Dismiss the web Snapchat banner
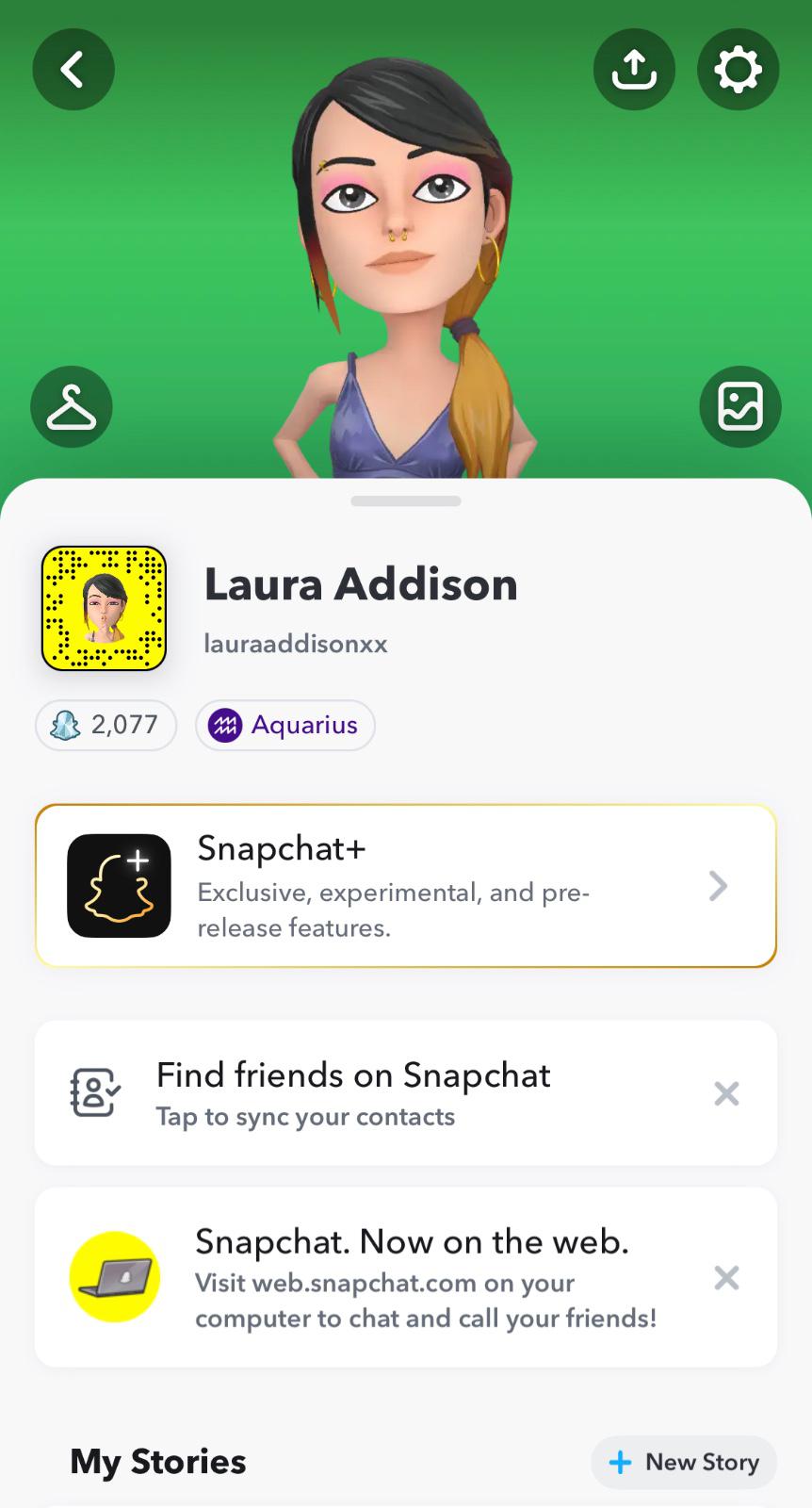This screenshot has height=1508, width=812. tap(726, 1278)
